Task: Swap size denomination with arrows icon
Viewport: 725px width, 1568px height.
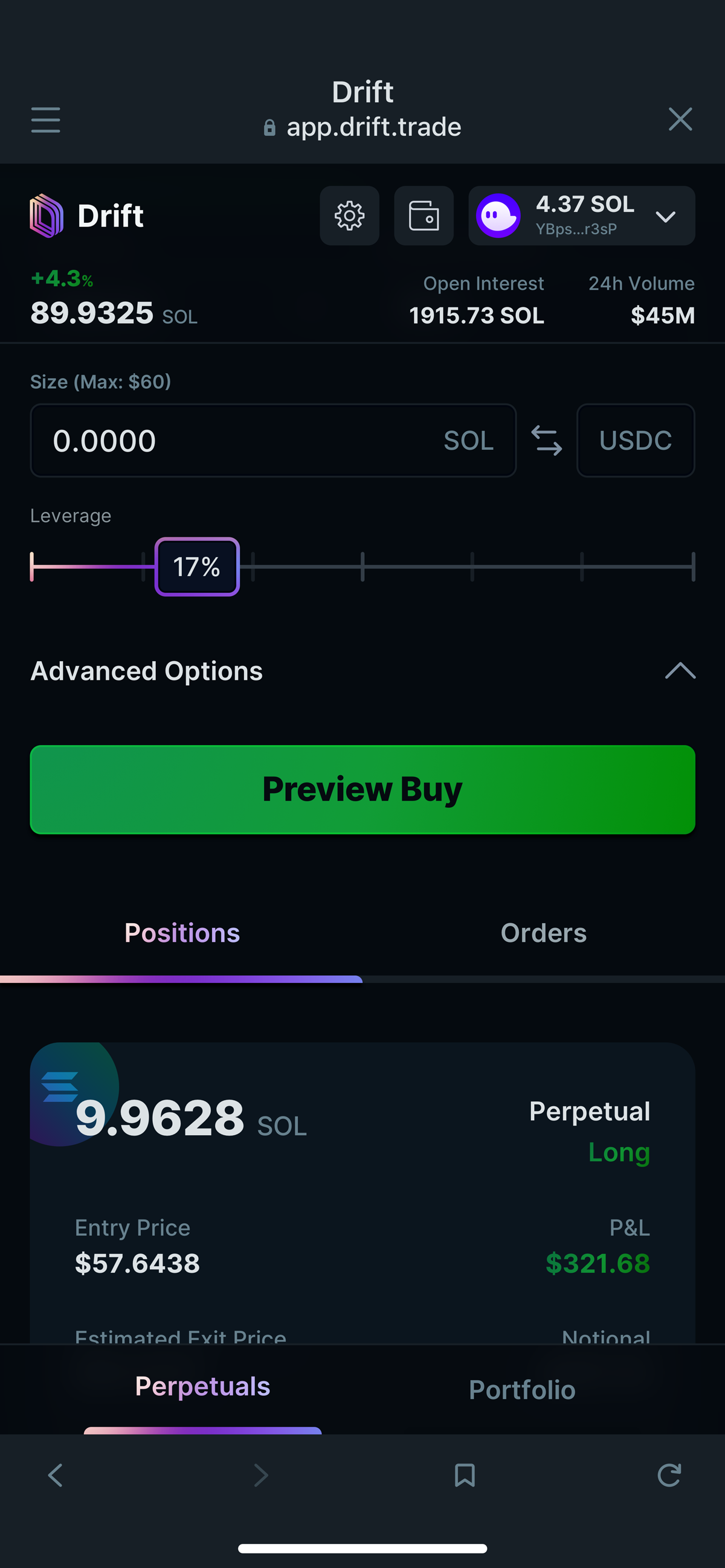Action: click(x=547, y=440)
